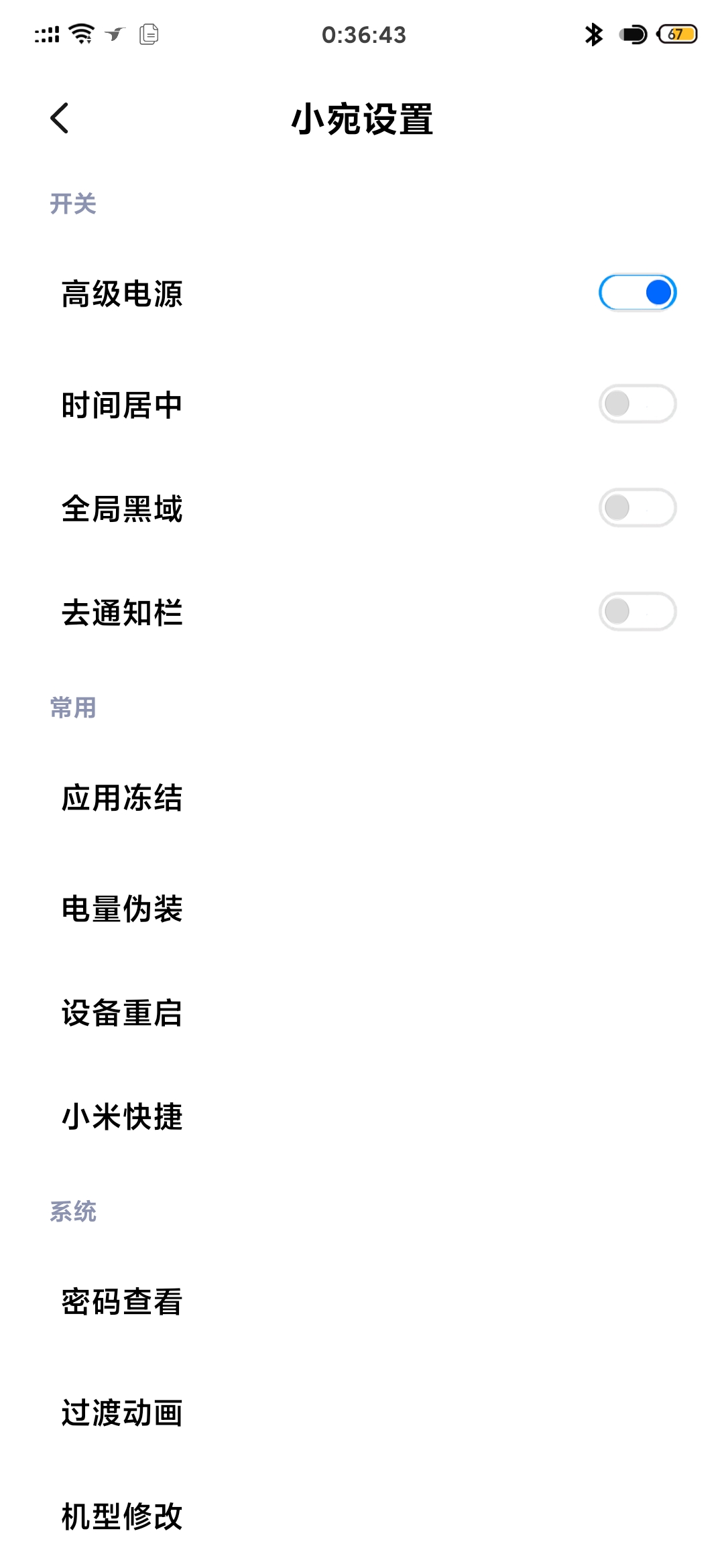This screenshot has width=724, height=1568.
Task: Select 机型修改
Action: pyautogui.click(x=362, y=1516)
